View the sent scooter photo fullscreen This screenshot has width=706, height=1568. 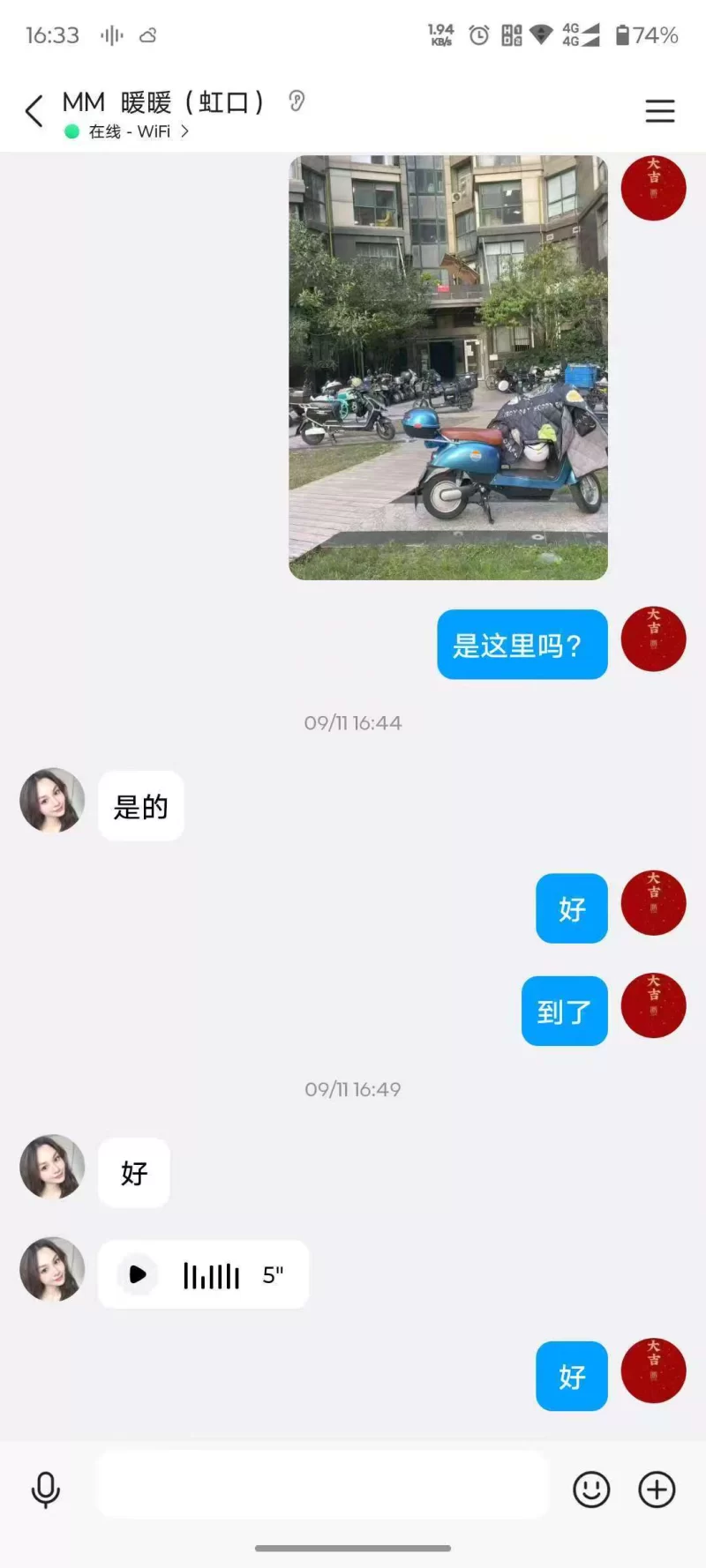(x=447, y=367)
